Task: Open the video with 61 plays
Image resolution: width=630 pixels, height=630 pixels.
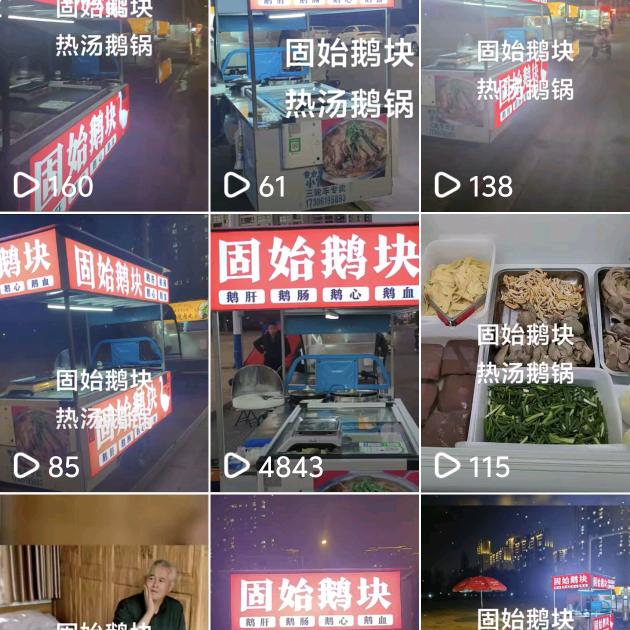Action: click(x=314, y=105)
